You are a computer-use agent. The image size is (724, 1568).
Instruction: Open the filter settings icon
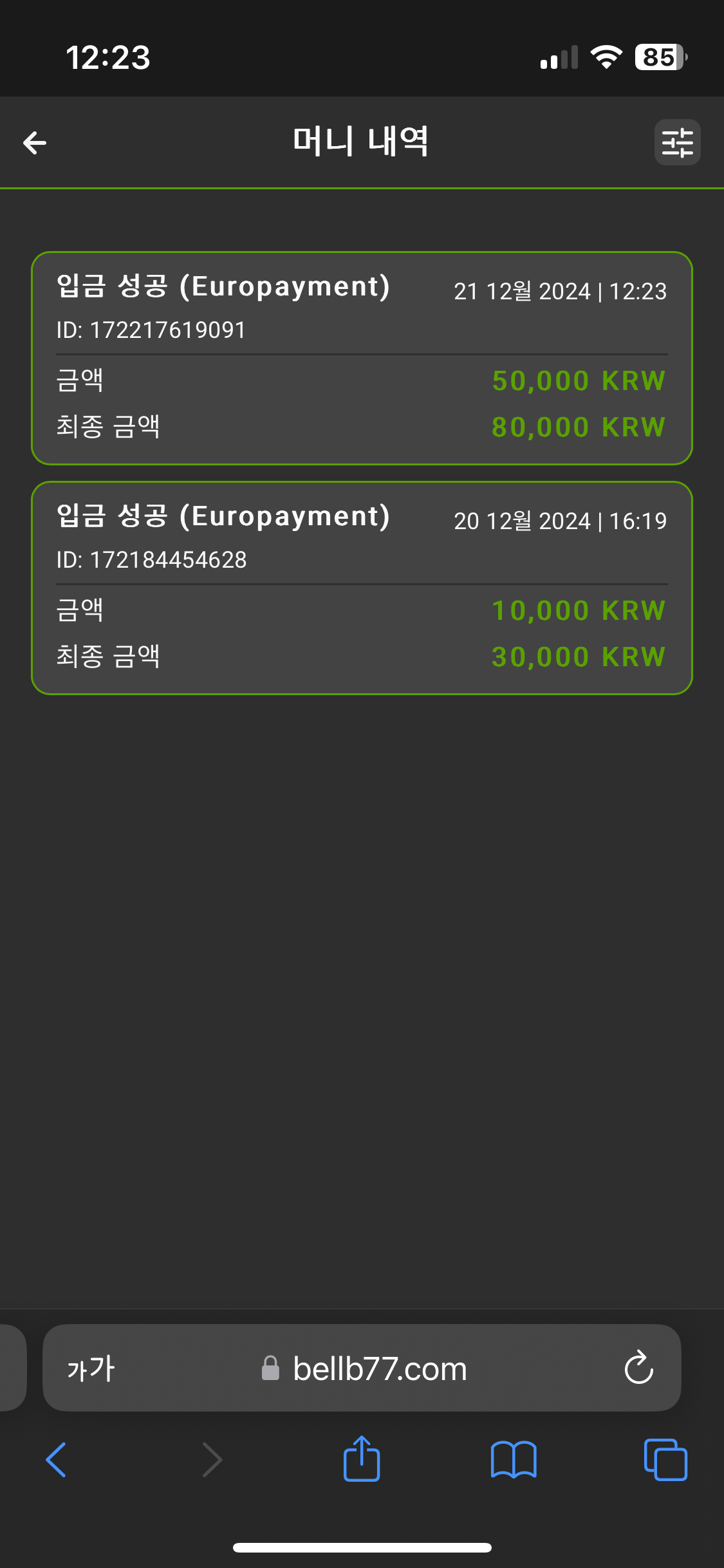click(x=677, y=142)
